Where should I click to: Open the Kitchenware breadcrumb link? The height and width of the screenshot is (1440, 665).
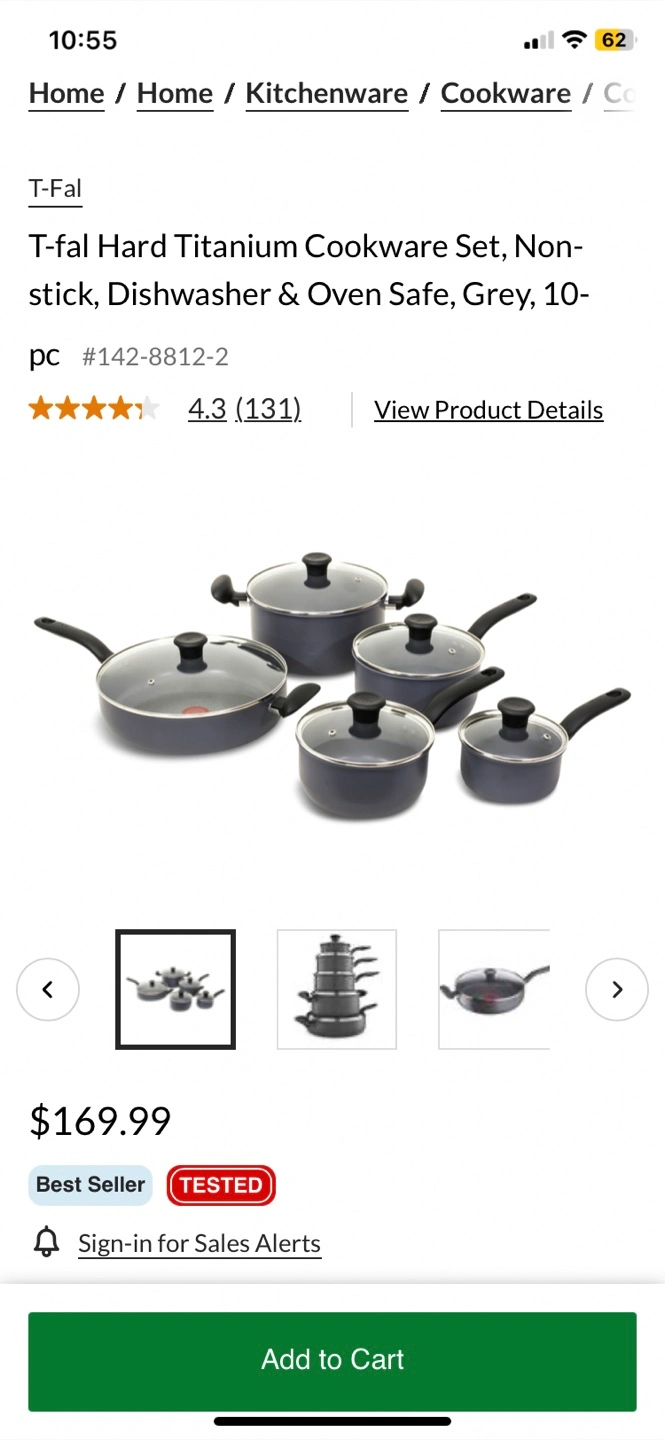pos(326,94)
